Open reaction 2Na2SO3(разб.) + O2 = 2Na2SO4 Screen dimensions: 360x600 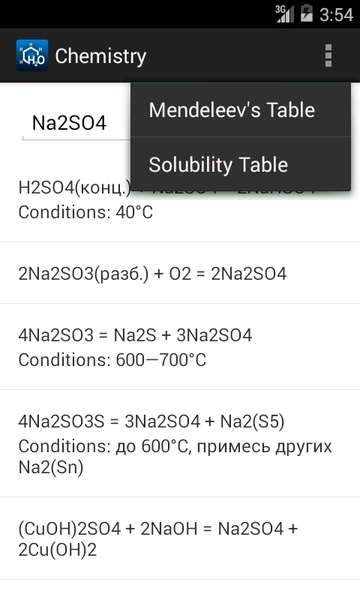coord(180,273)
